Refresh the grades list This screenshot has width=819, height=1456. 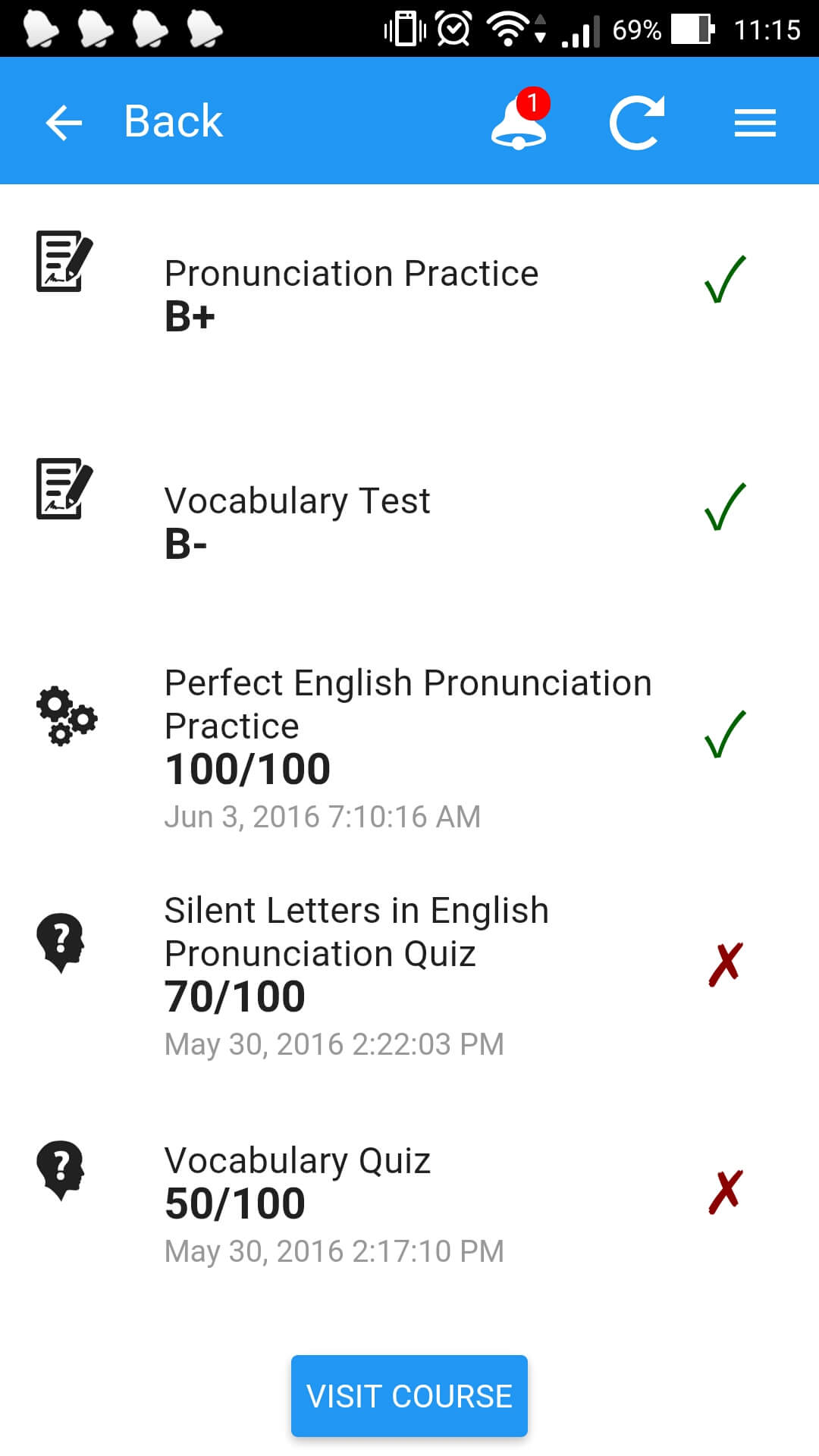pos(636,122)
